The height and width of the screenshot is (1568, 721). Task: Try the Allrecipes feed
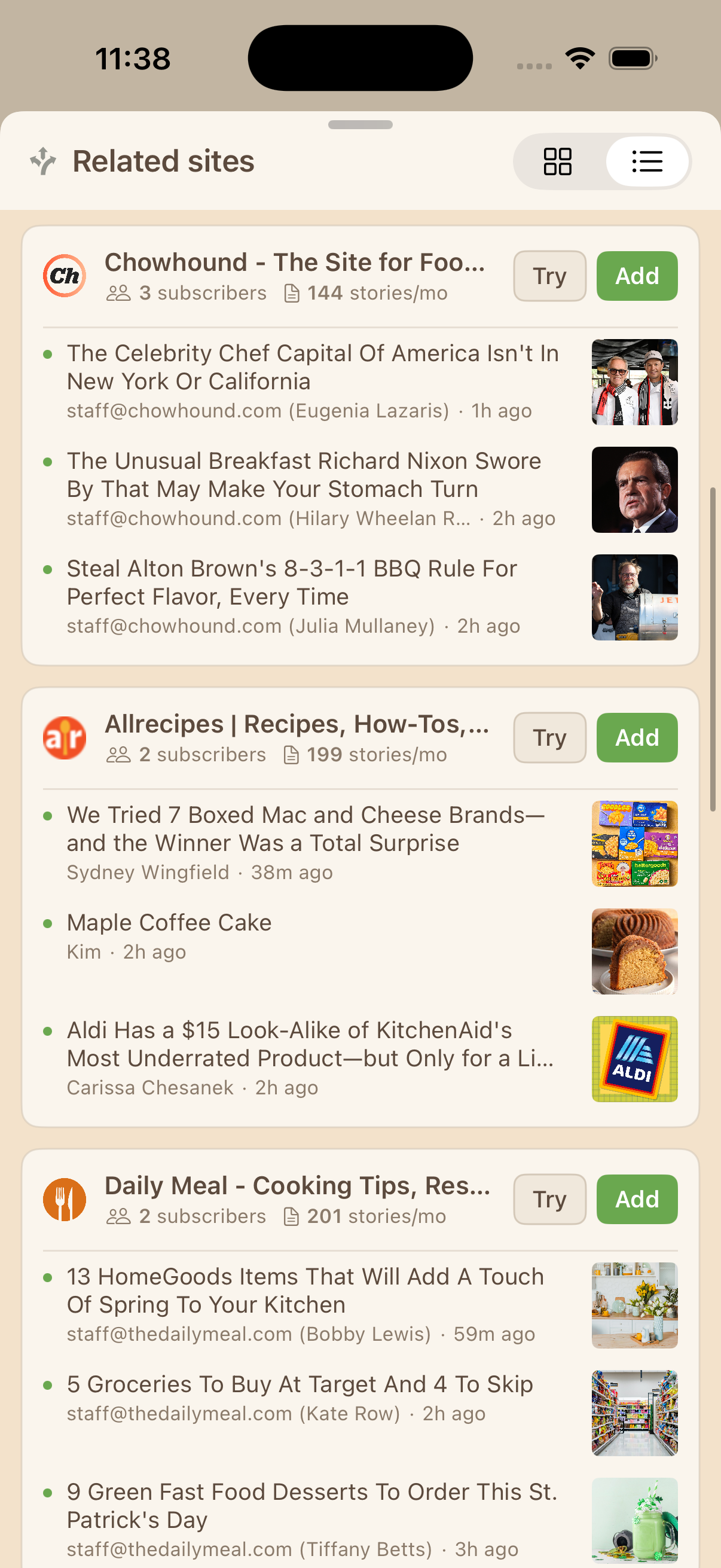(x=549, y=737)
